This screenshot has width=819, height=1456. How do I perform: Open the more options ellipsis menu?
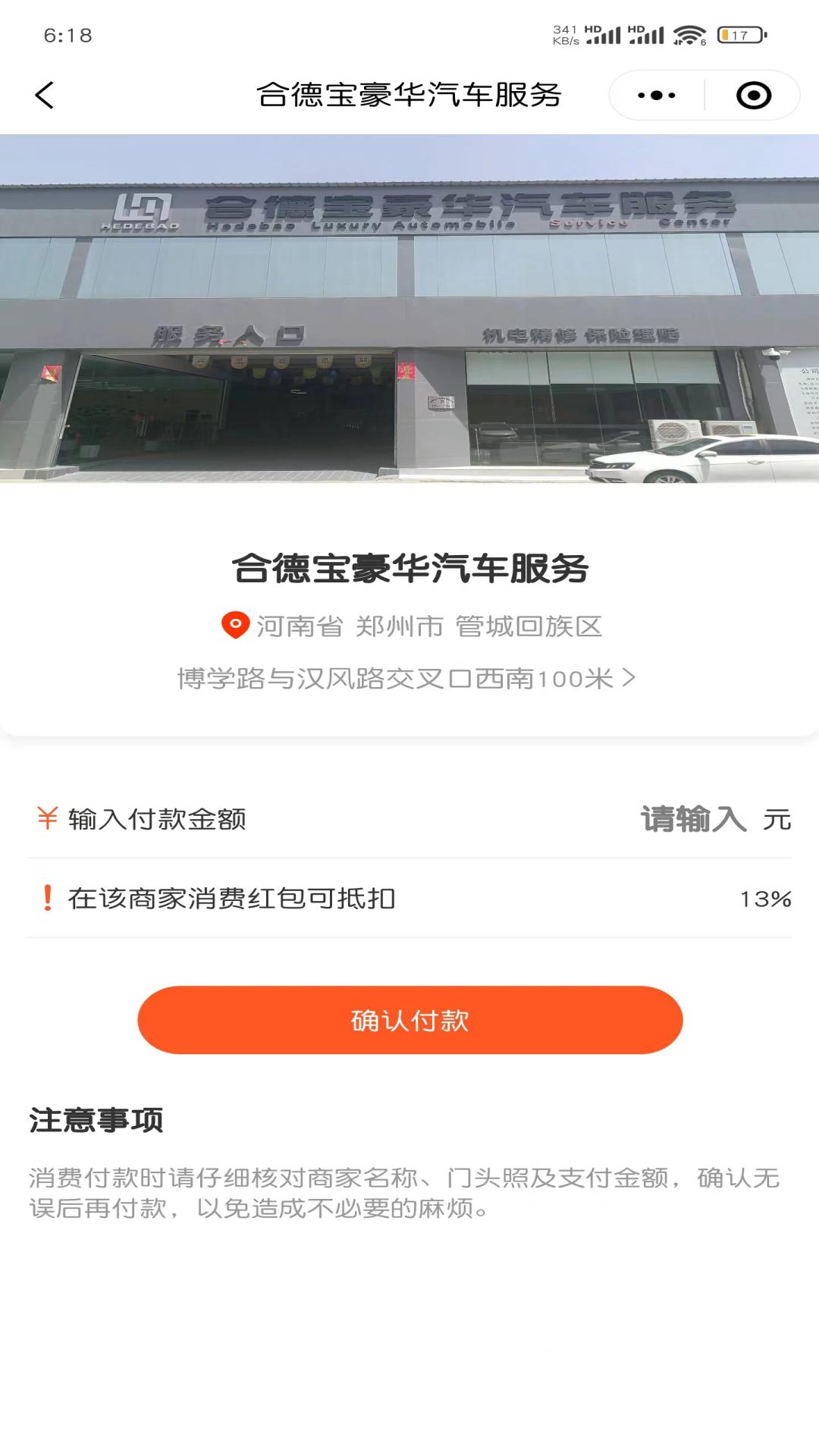pyautogui.click(x=657, y=94)
